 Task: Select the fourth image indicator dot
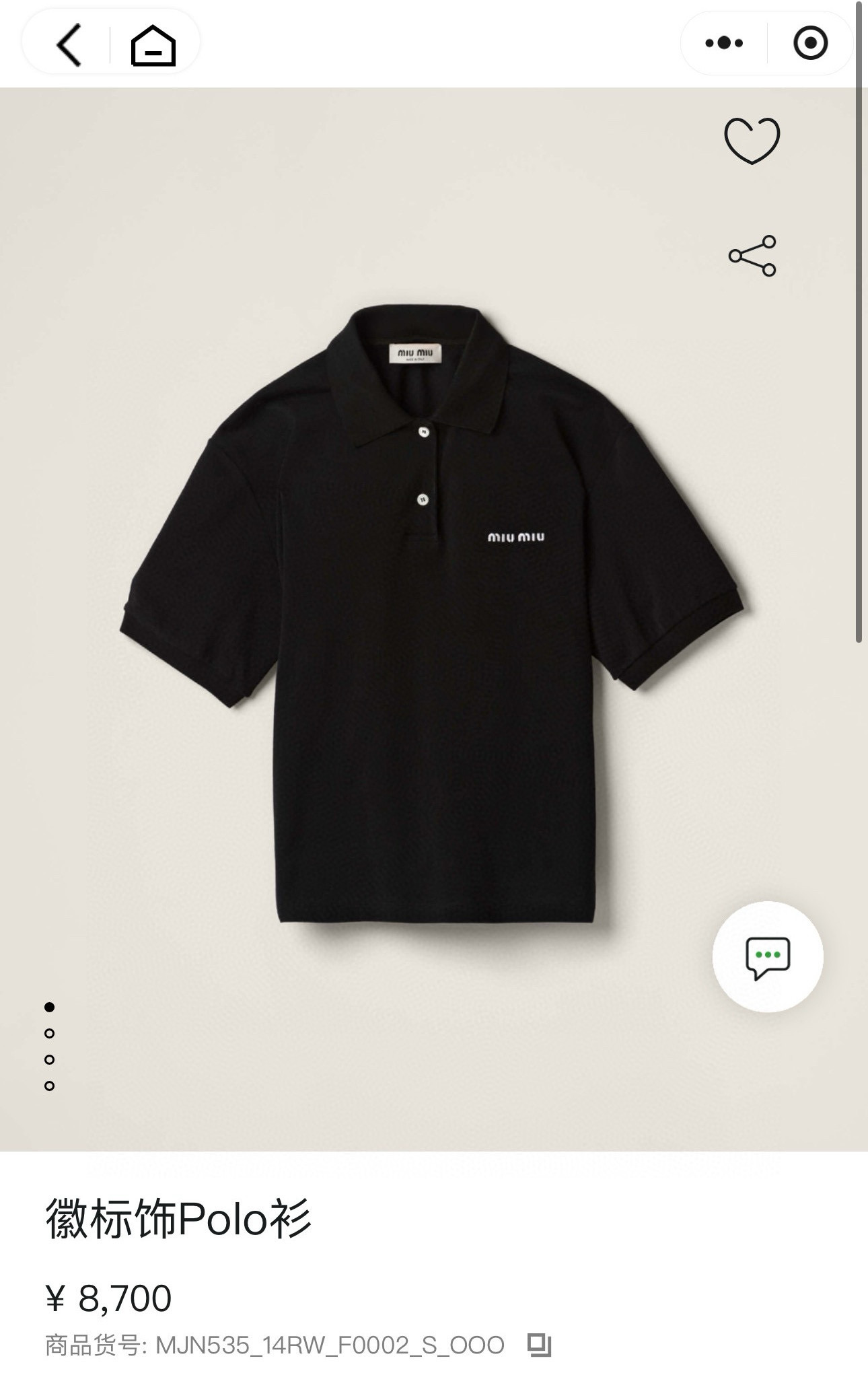click(49, 1086)
